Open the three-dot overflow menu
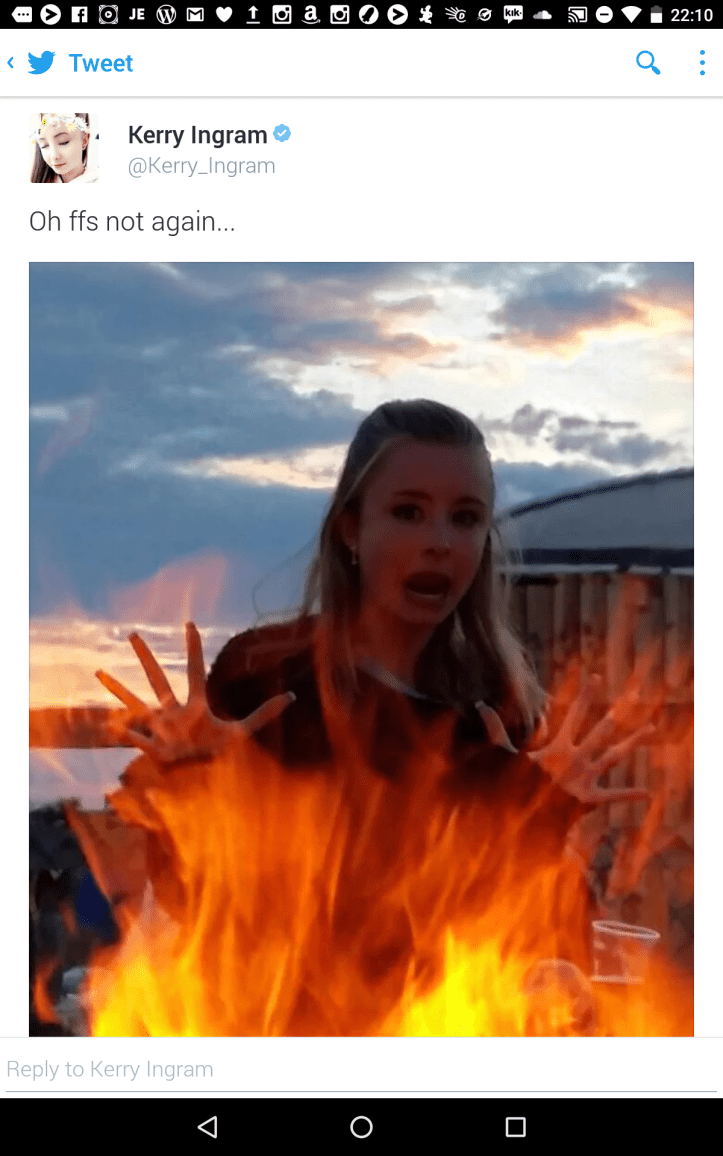 [702, 63]
